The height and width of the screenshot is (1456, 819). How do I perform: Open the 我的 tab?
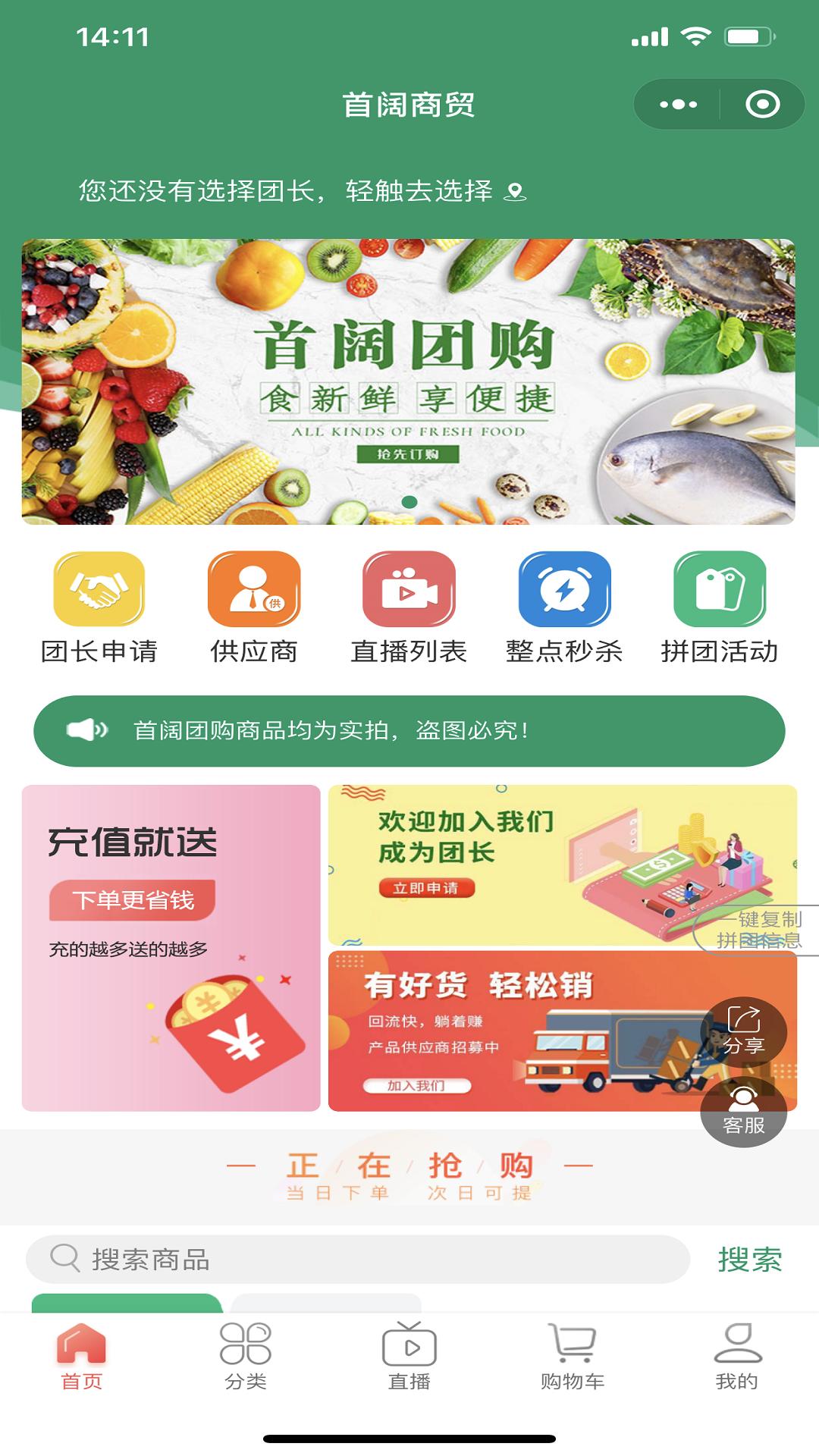pyautogui.click(x=737, y=1357)
